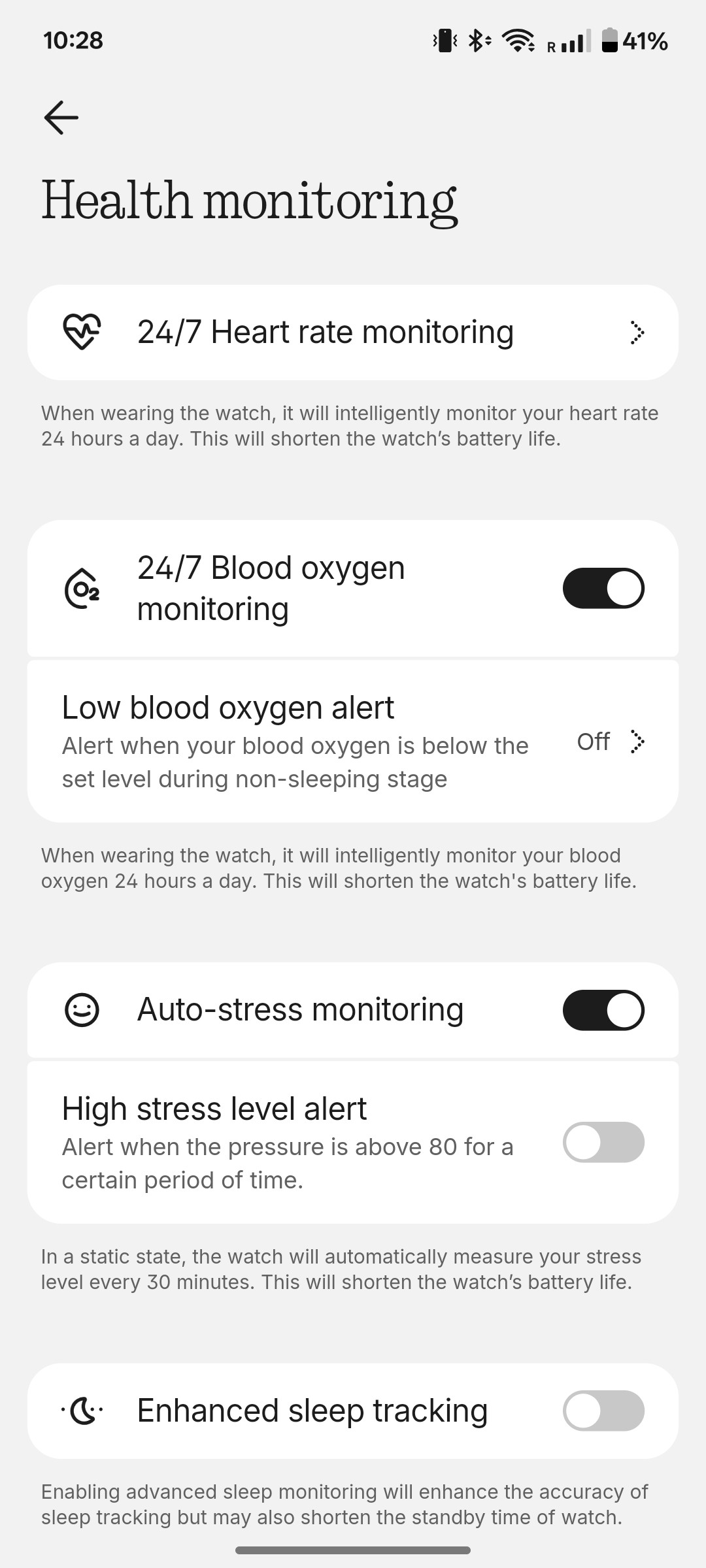Go back using the arrow icon
Image resolution: width=706 pixels, height=1568 pixels.
click(x=61, y=118)
